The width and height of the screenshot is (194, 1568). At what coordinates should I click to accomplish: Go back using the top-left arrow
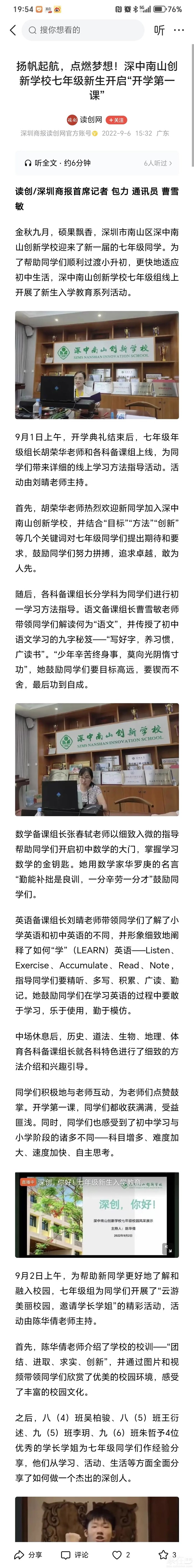13,30
